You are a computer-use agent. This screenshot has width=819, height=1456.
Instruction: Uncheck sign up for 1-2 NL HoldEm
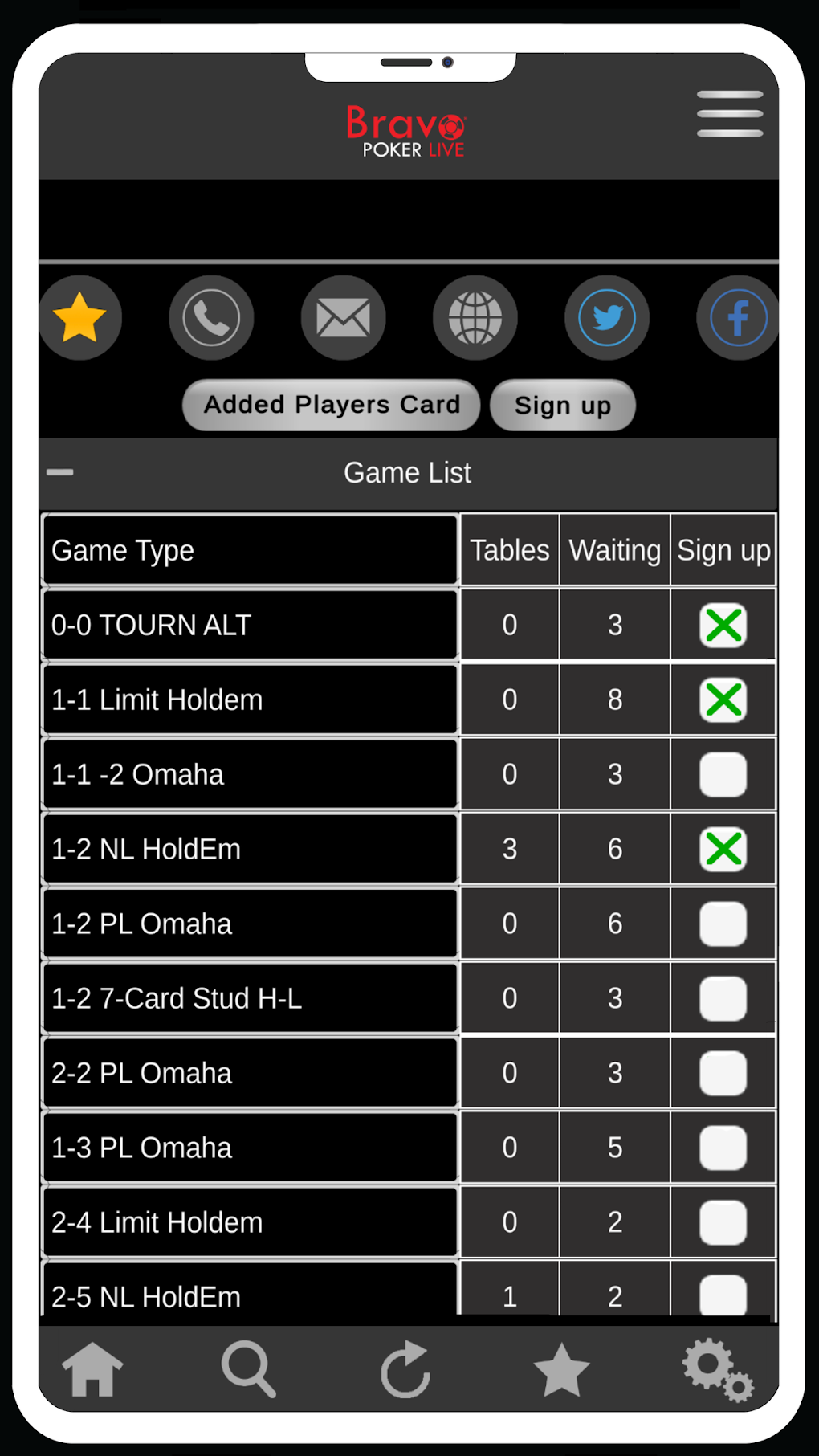click(723, 850)
